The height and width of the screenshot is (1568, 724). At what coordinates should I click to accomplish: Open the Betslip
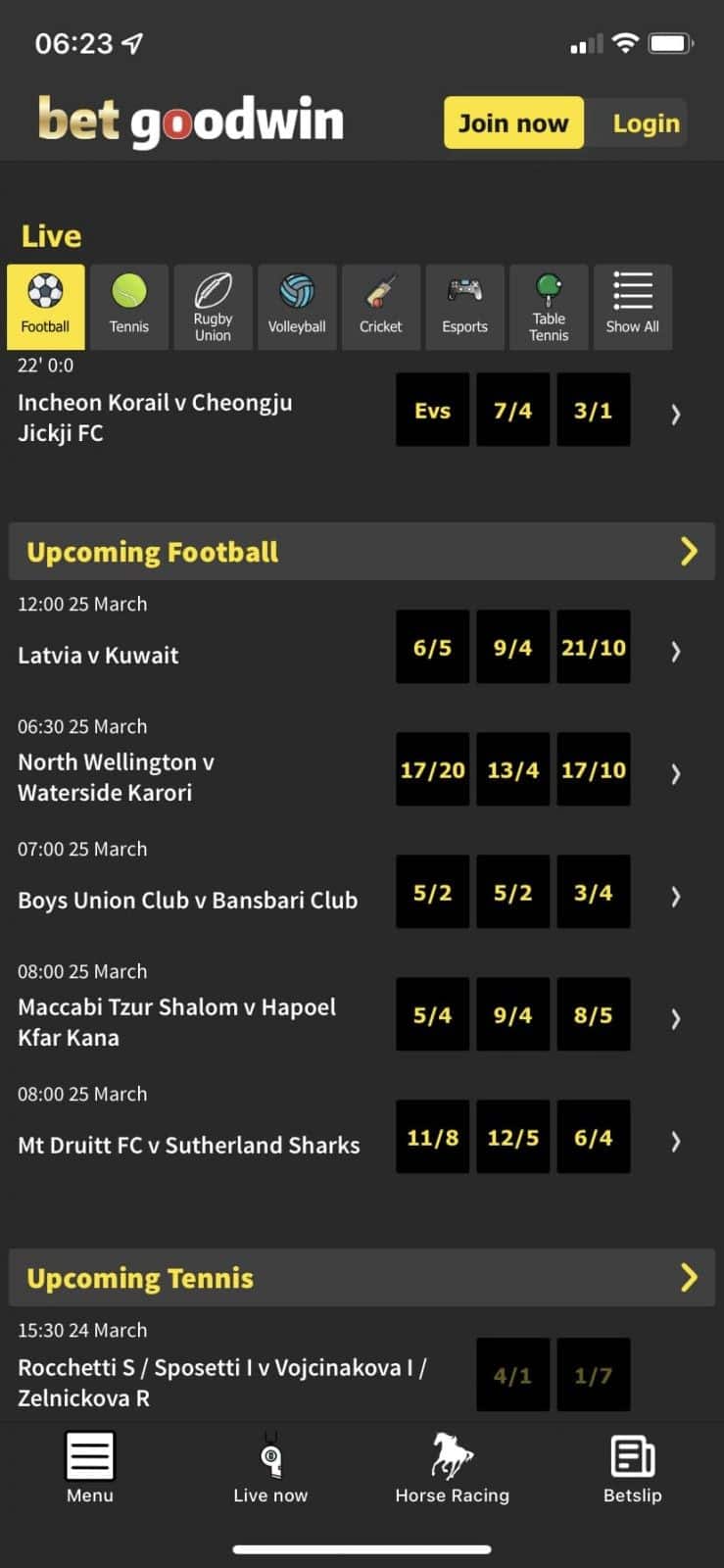tap(632, 1467)
